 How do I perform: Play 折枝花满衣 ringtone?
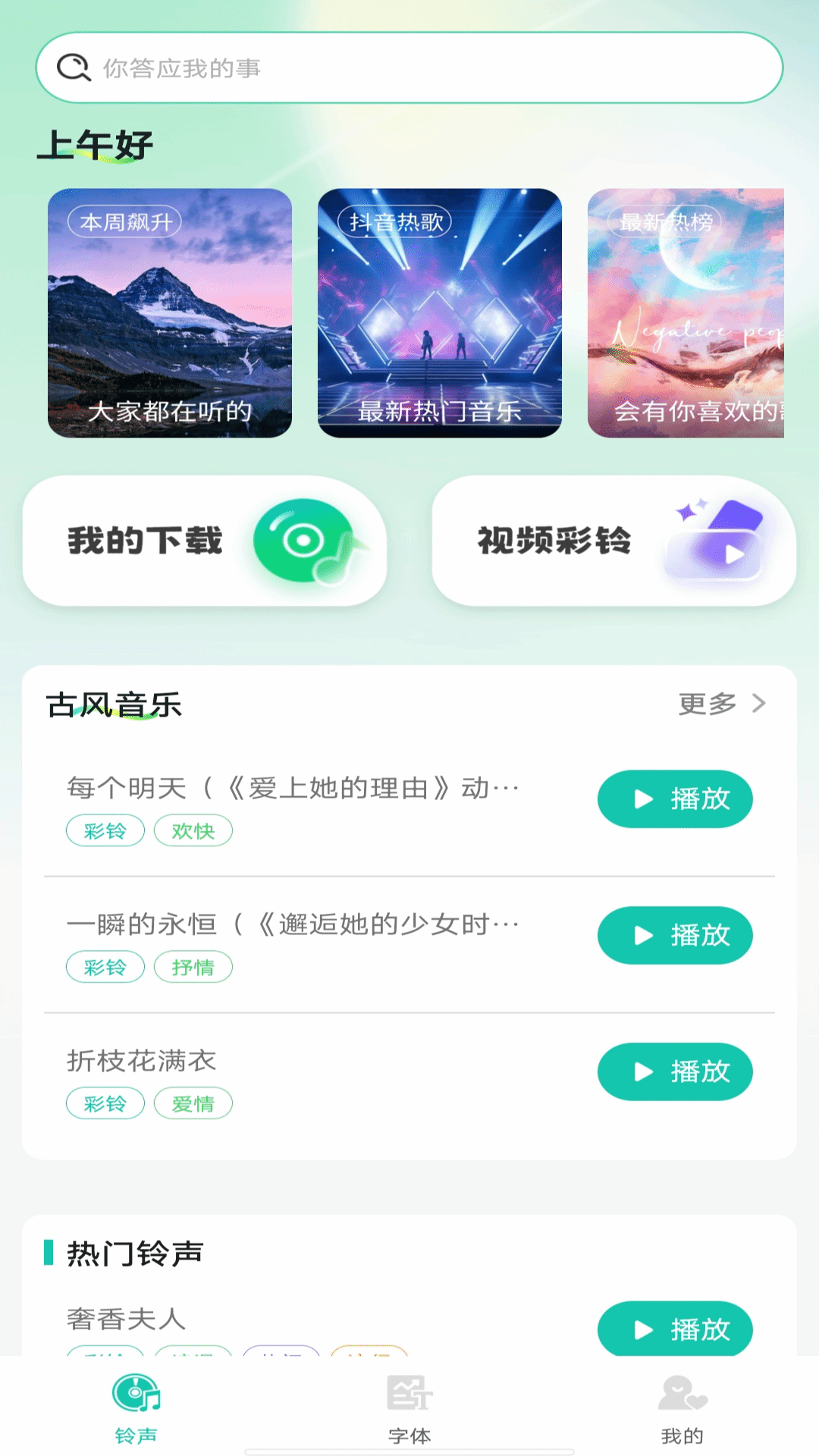[675, 1072]
